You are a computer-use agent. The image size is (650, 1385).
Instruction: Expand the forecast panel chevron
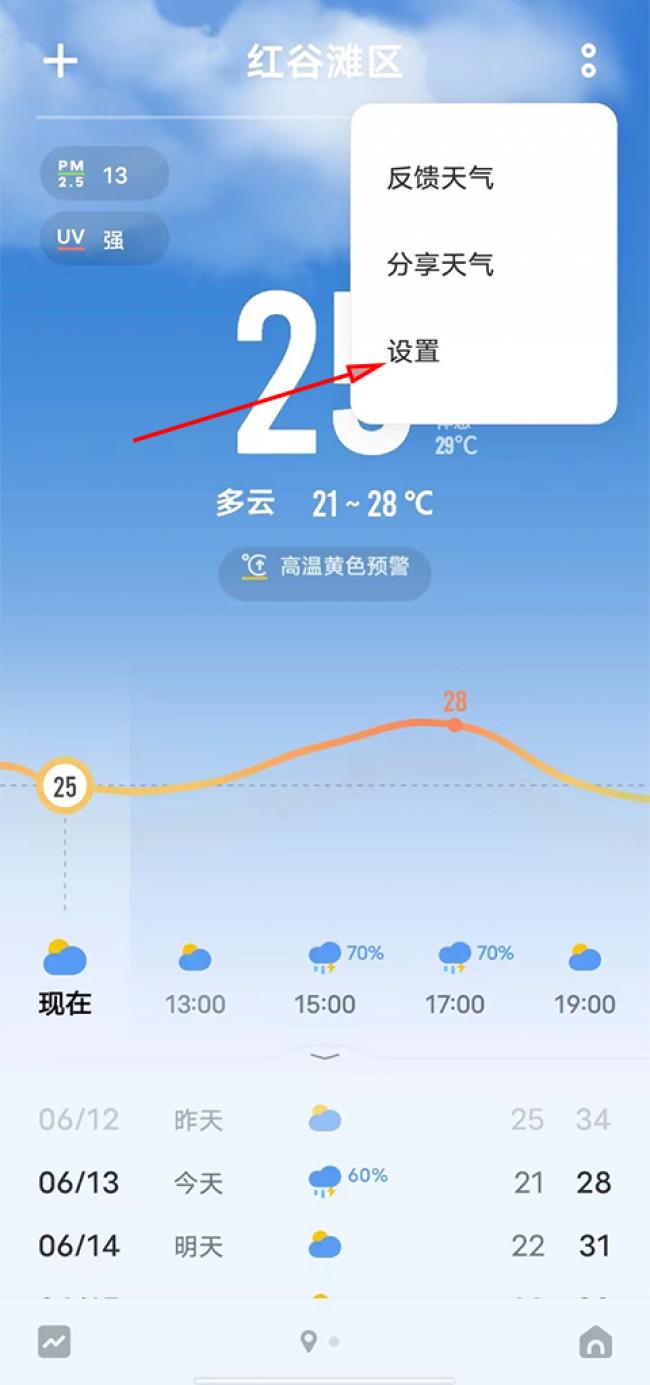click(325, 1056)
